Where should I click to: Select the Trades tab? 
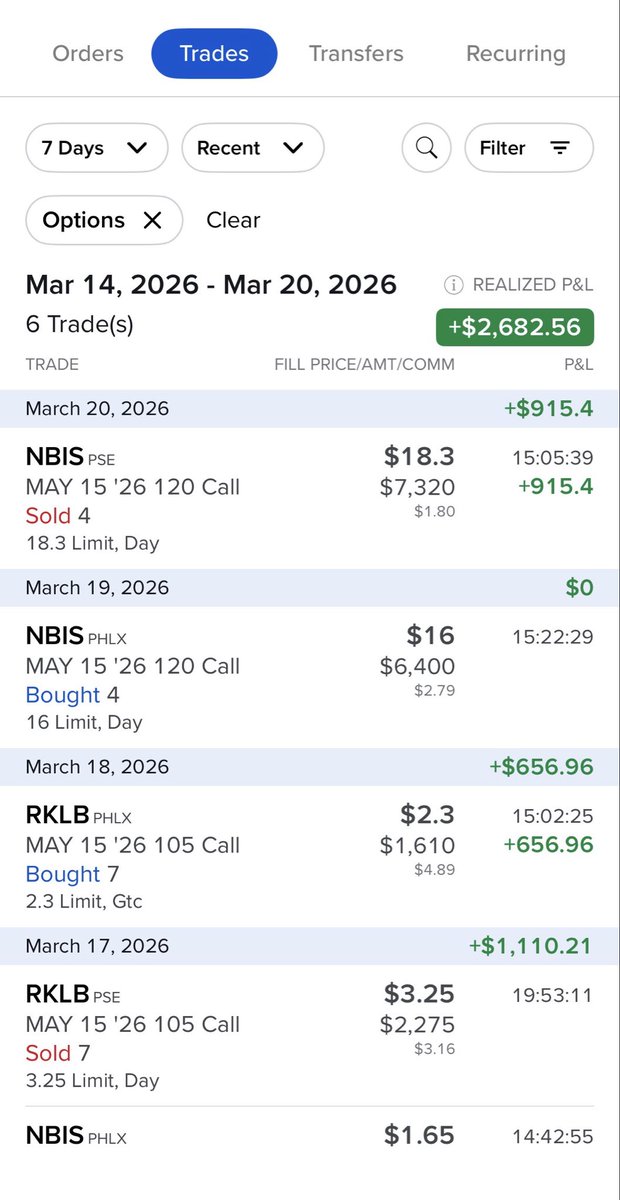214,54
